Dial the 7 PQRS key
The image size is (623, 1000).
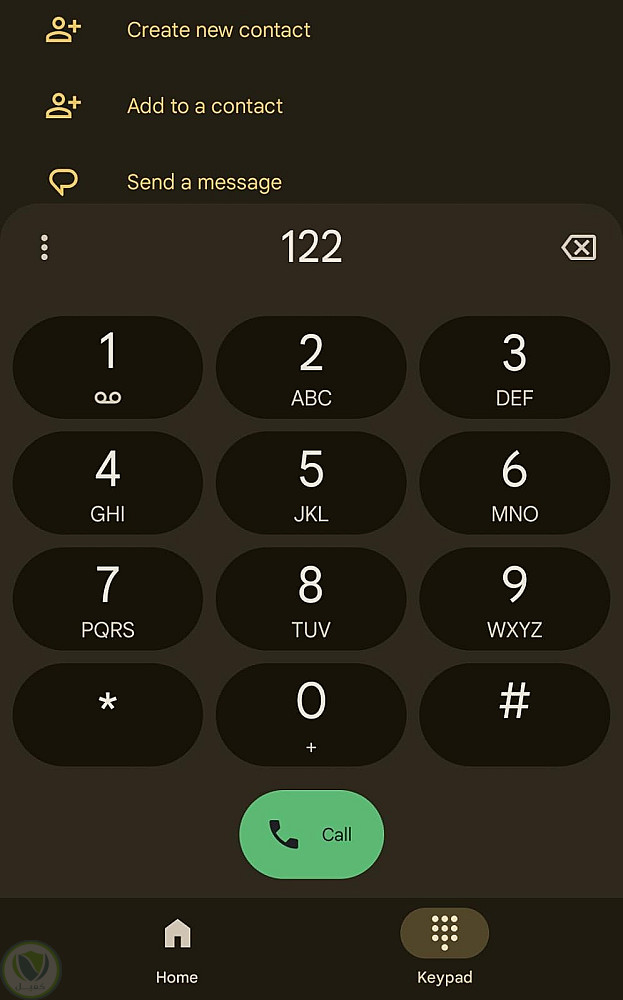108,599
